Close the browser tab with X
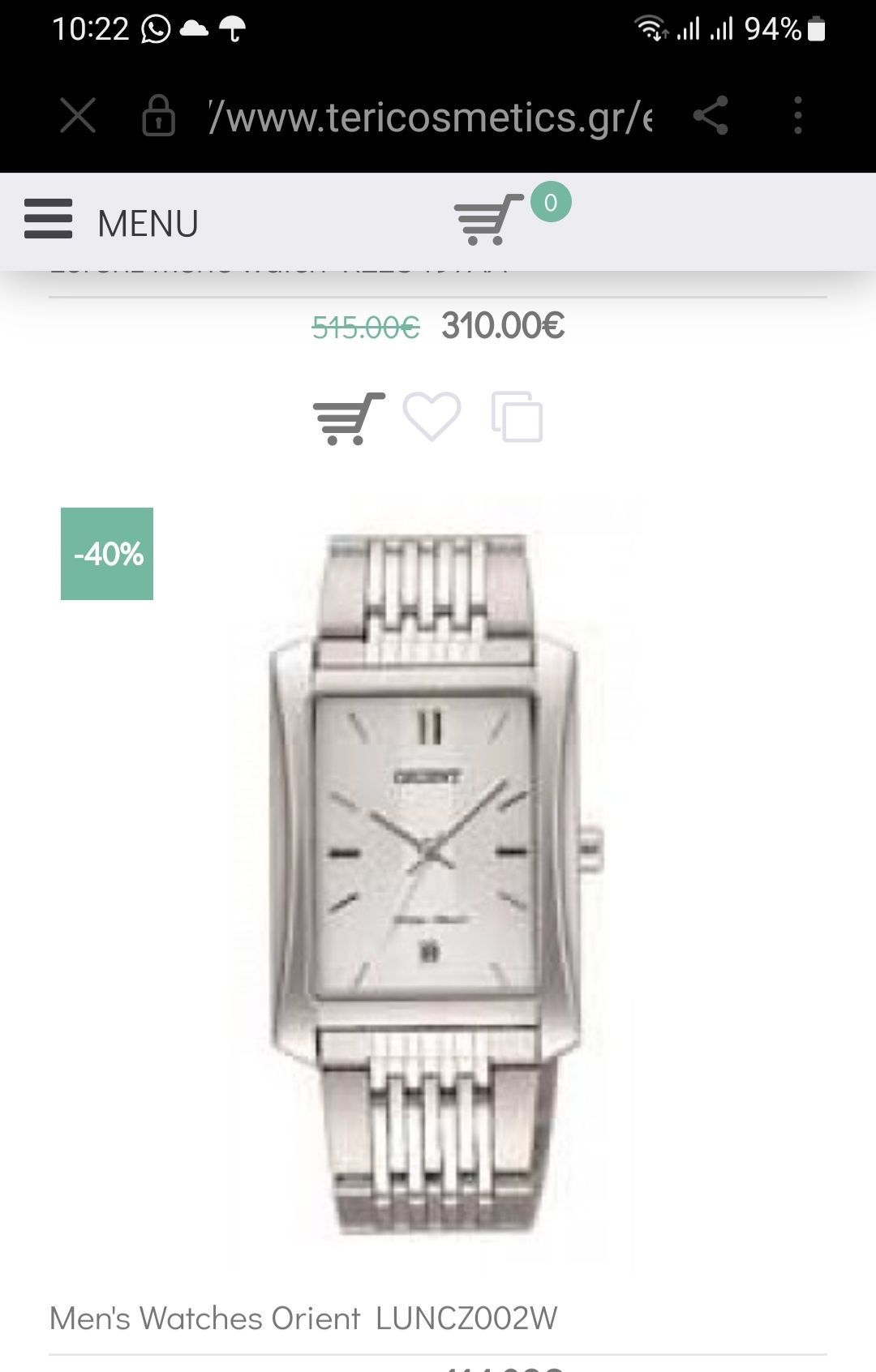The image size is (876, 1372). [x=78, y=115]
